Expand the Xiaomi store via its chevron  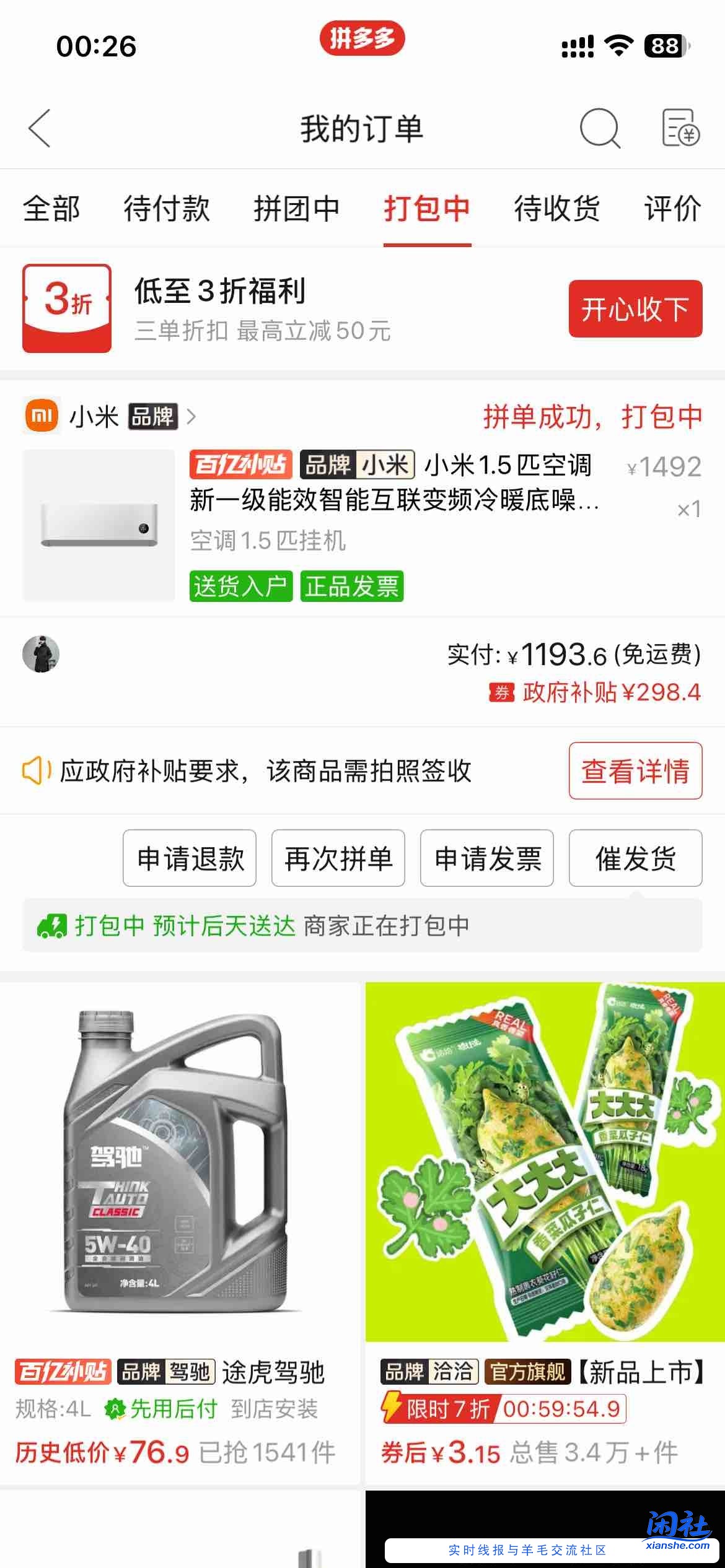click(193, 418)
